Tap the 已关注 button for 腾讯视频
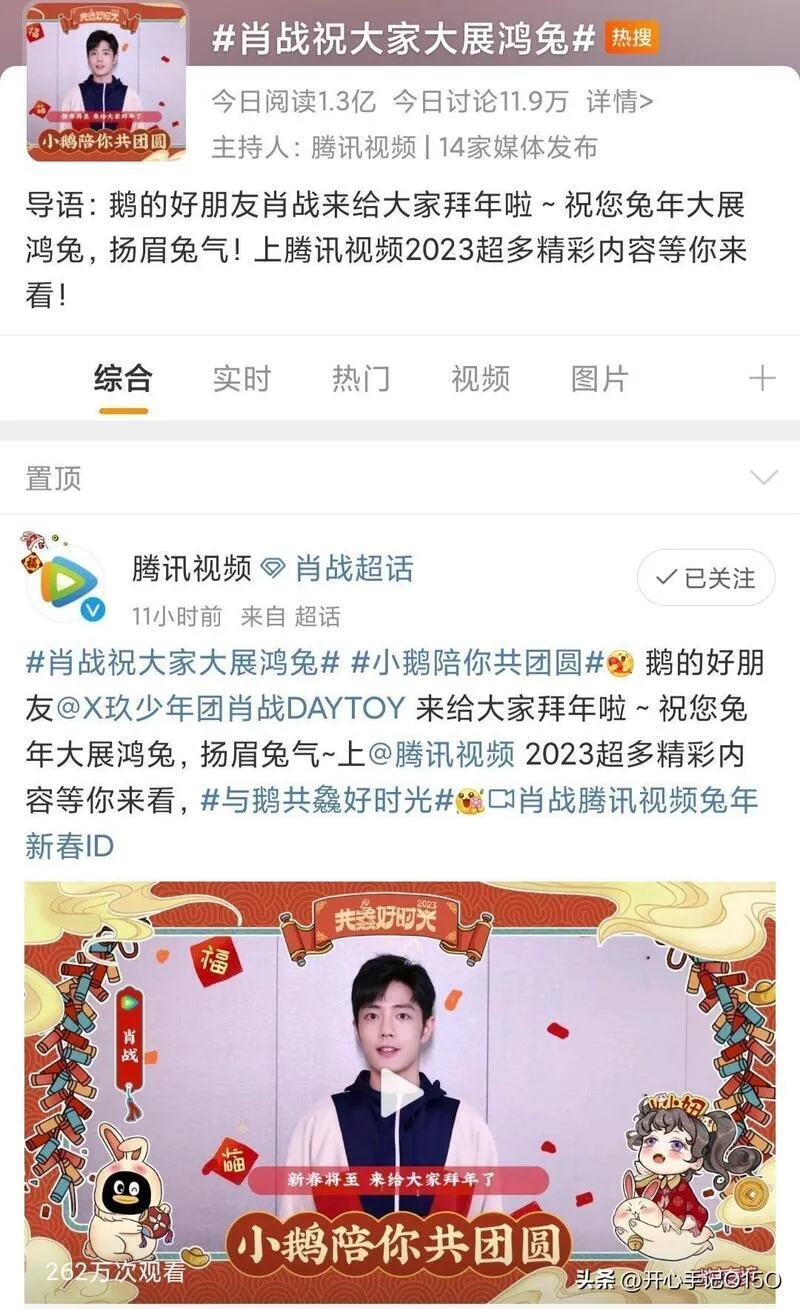This screenshot has height=1309, width=800. (x=706, y=577)
